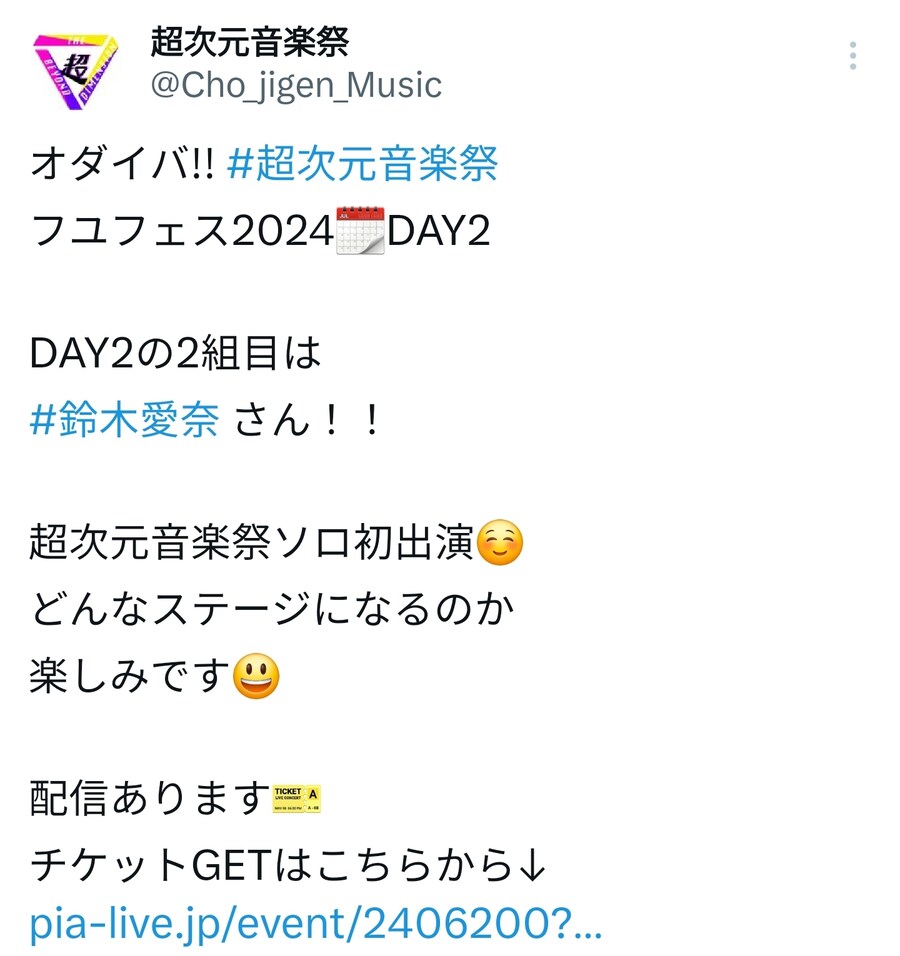Screen dimensions: 900x956
Task: Open the tweet's three-dot overflow menu
Action: (x=852, y=56)
